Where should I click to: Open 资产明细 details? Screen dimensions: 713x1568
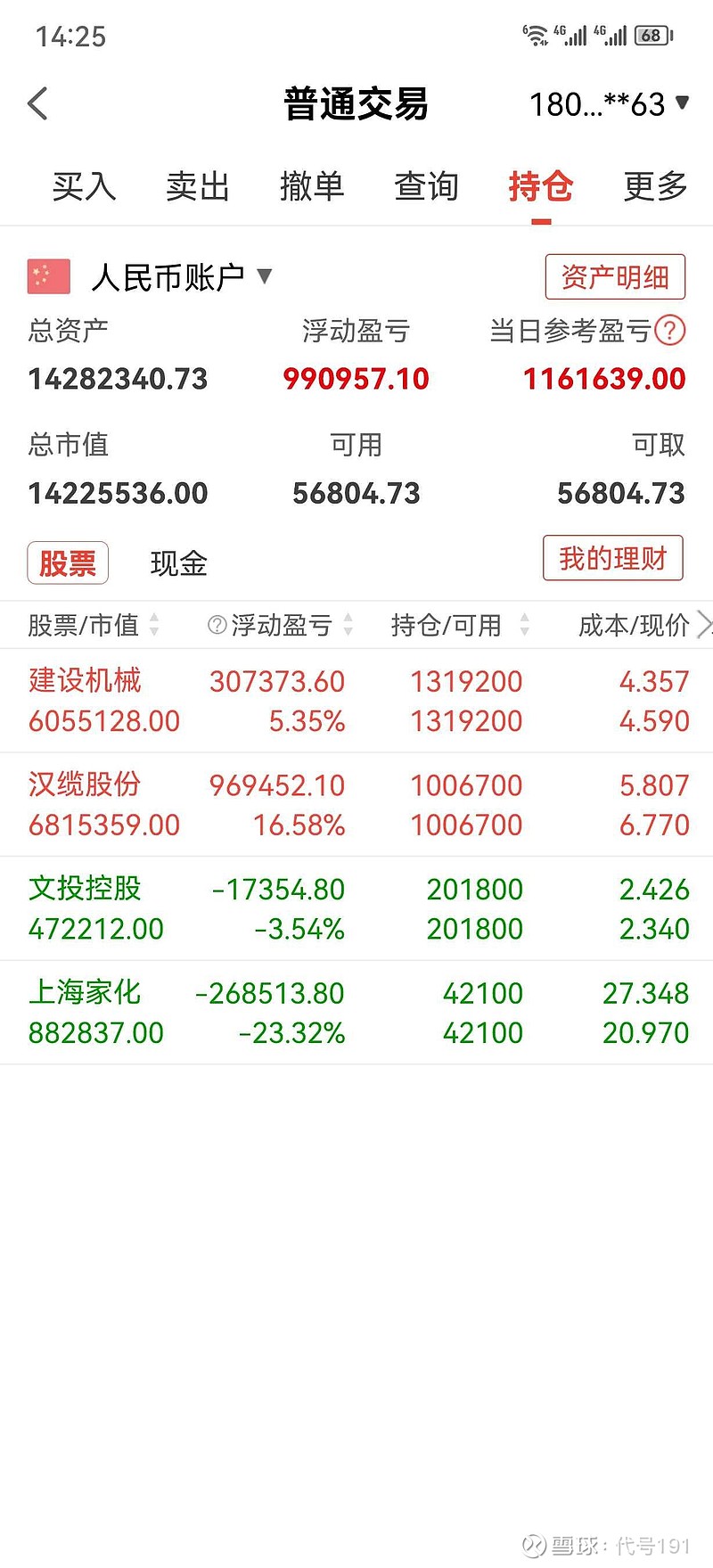tap(614, 277)
